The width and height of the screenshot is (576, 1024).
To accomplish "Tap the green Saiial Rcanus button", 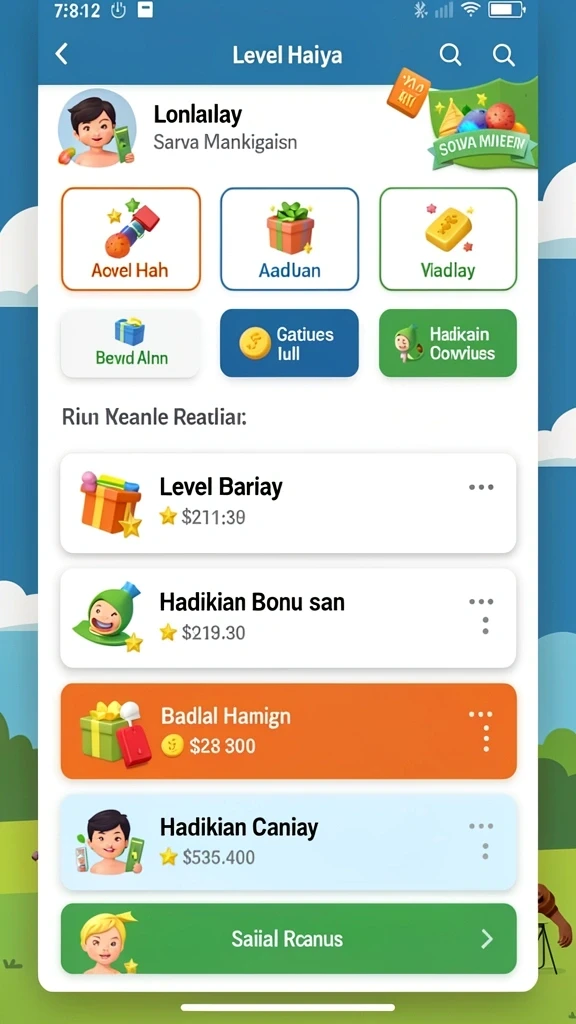I will pyautogui.click(x=288, y=939).
